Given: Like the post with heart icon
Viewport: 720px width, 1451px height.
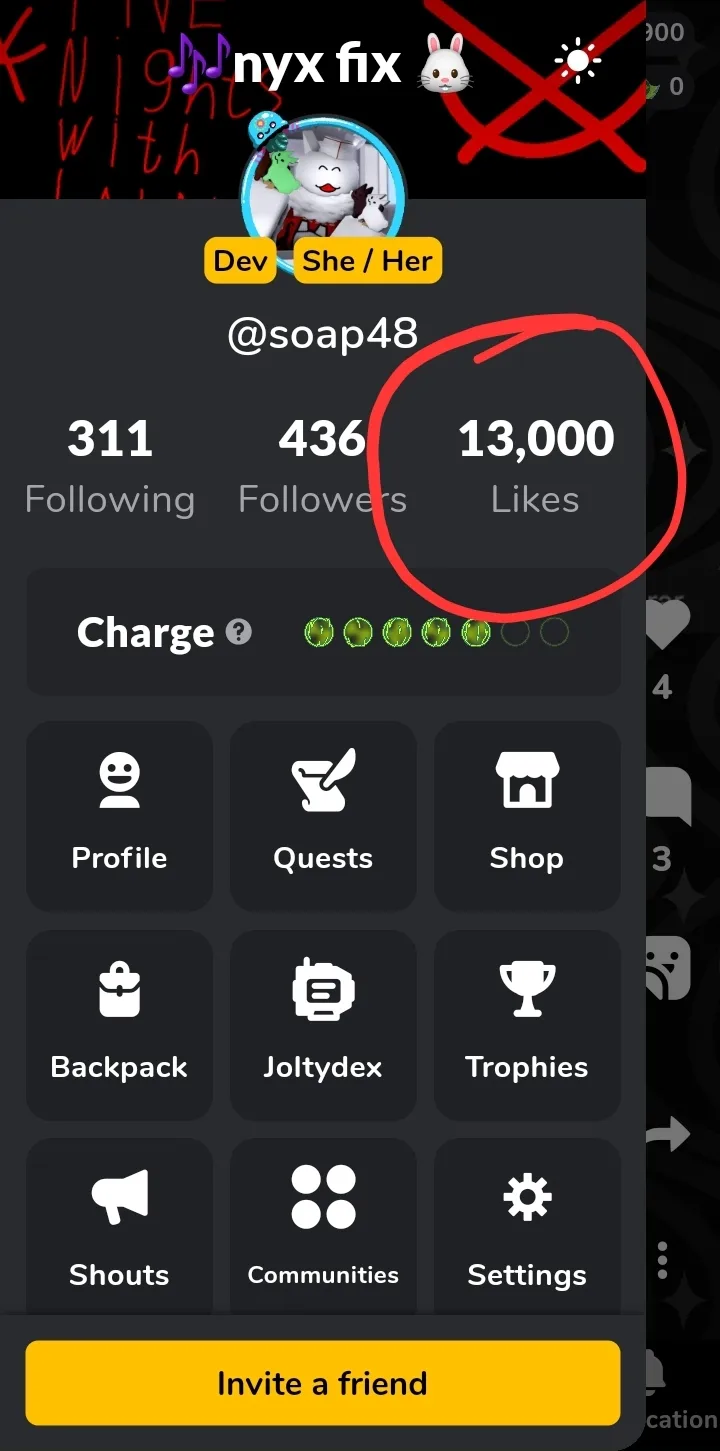Looking at the screenshot, I should 667,627.
